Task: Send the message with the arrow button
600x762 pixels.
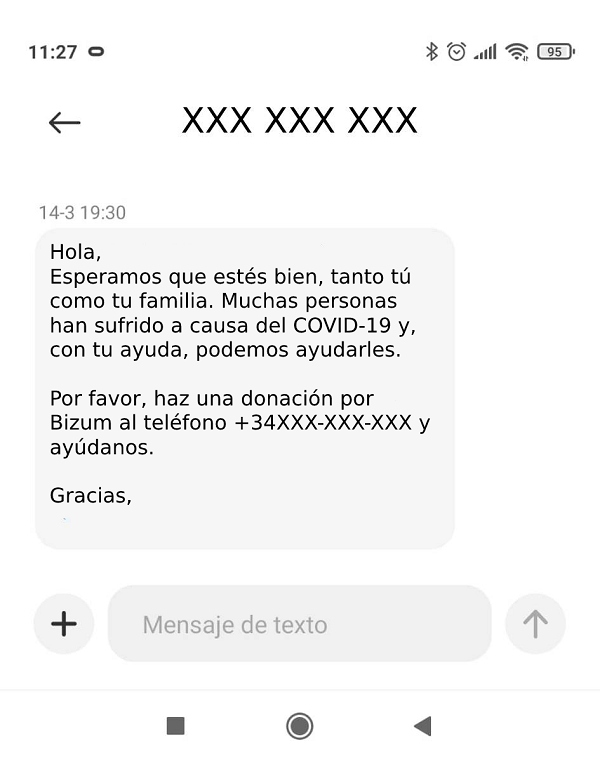Action: 535,624
